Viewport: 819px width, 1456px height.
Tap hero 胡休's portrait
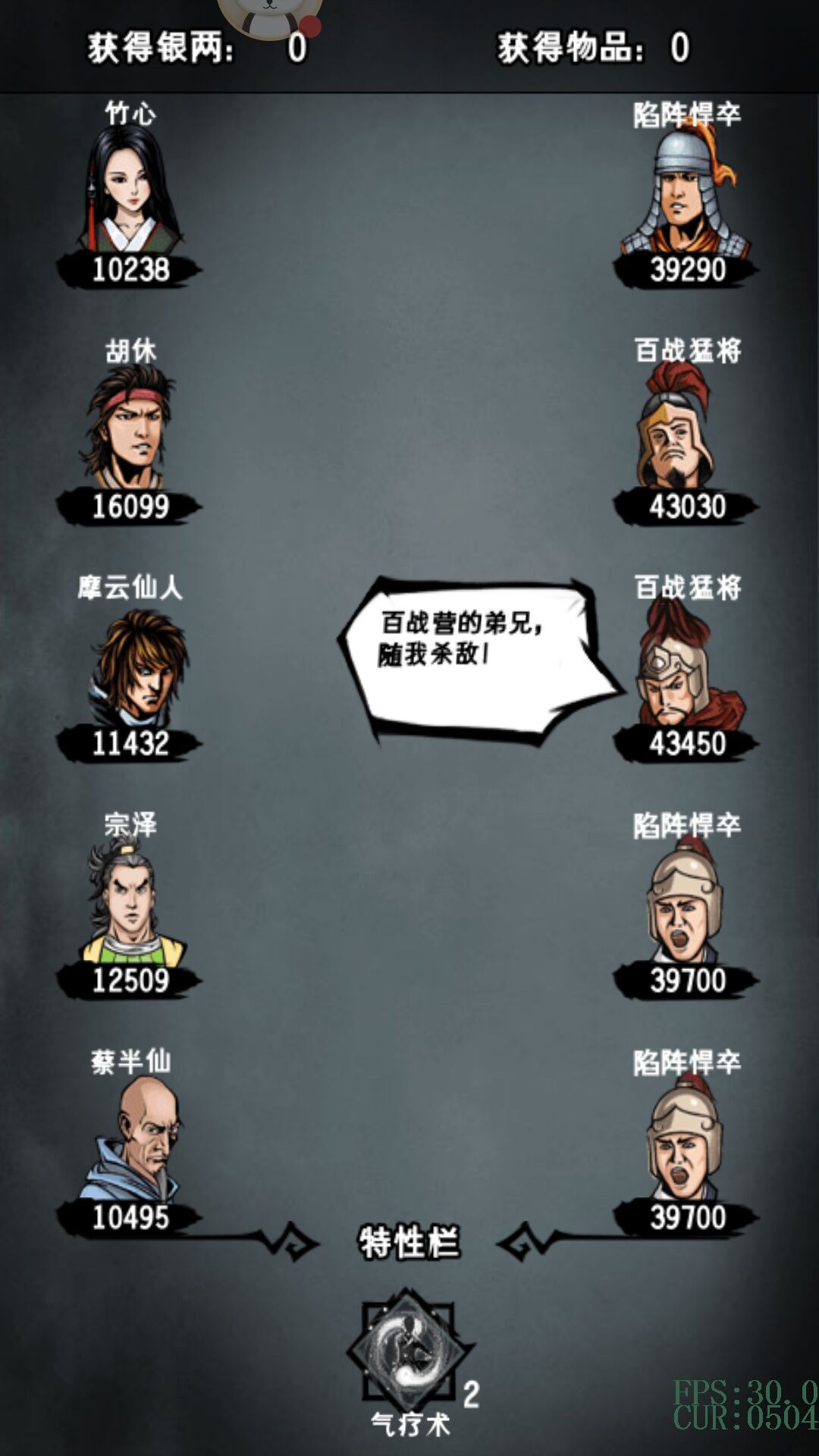pyautogui.click(x=129, y=428)
